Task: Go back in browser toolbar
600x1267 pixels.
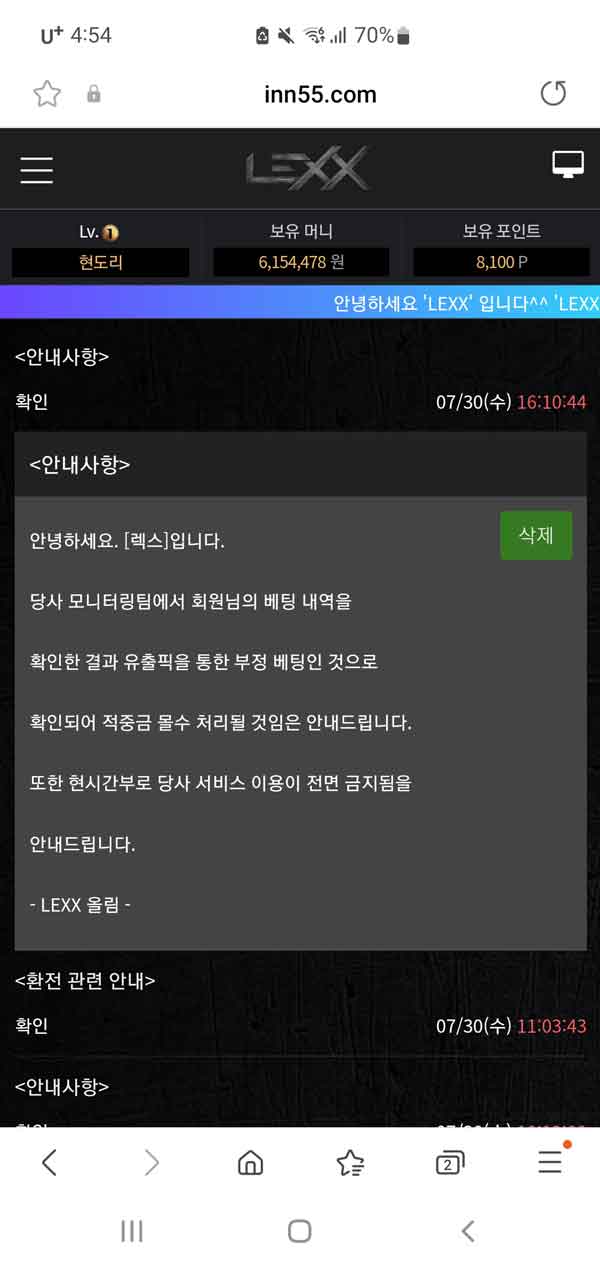Action: [49, 1161]
